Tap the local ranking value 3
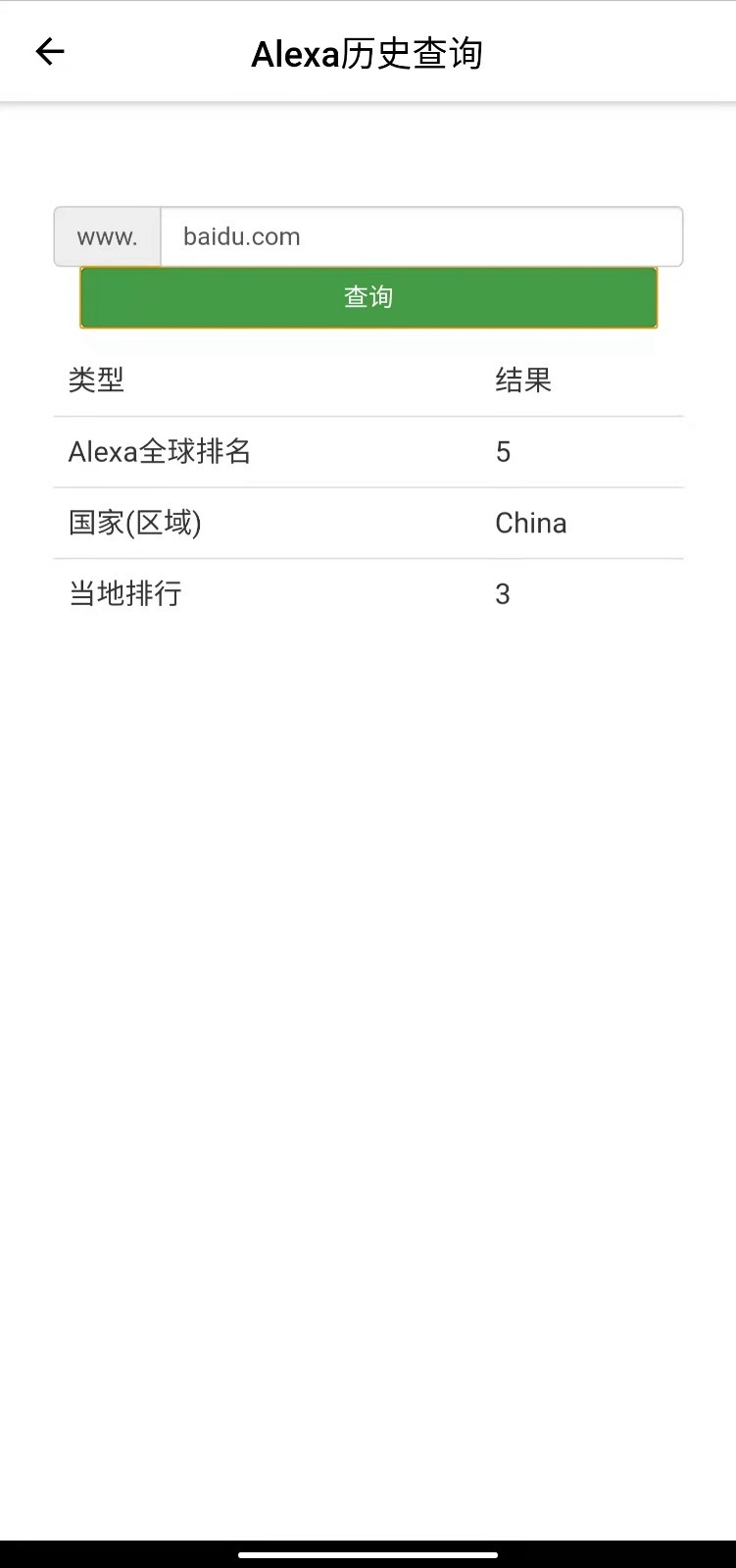The width and height of the screenshot is (736, 1568). coord(503,593)
